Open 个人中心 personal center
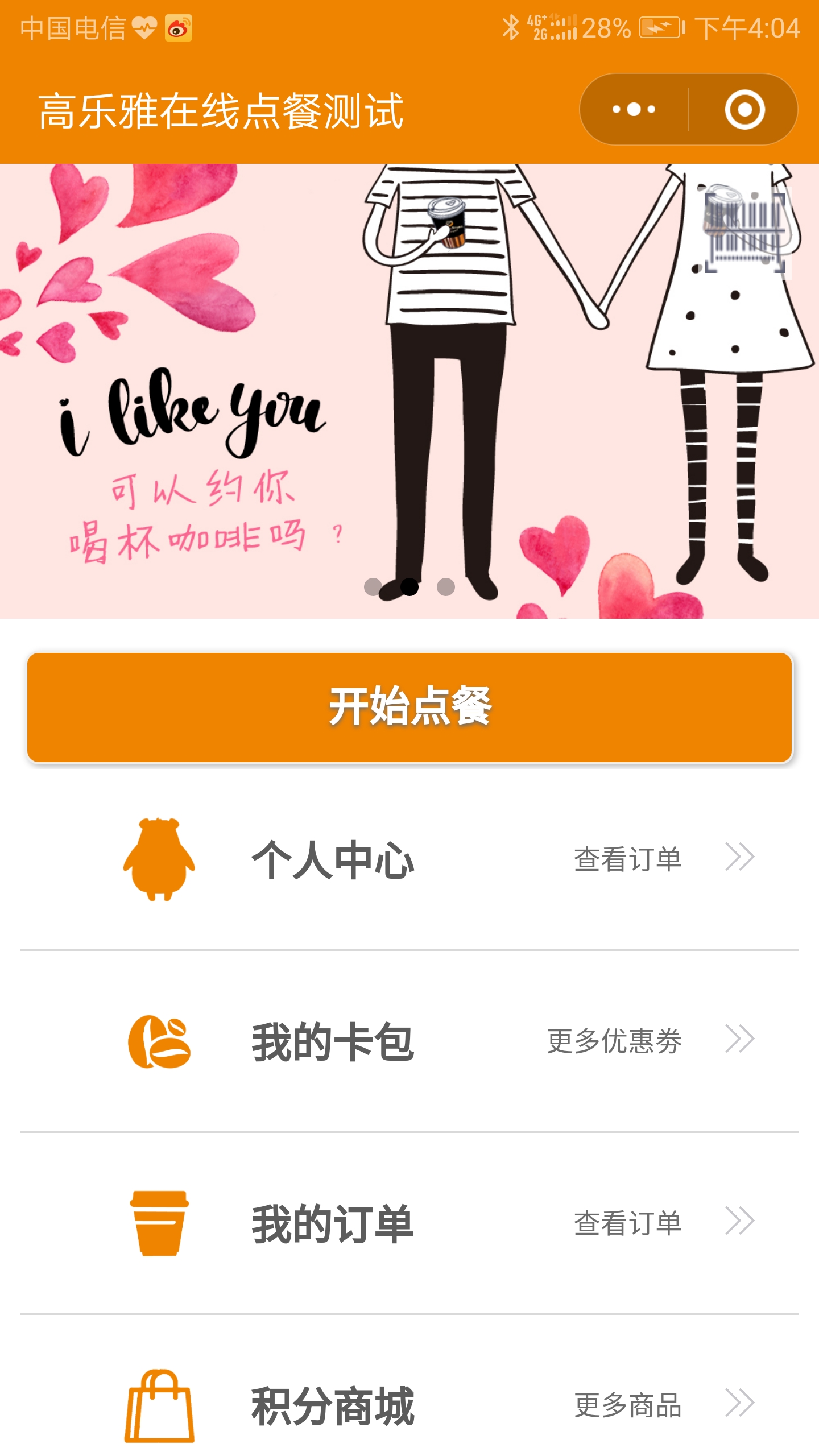This screenshot has height=1456, width=819. point(409,859)
